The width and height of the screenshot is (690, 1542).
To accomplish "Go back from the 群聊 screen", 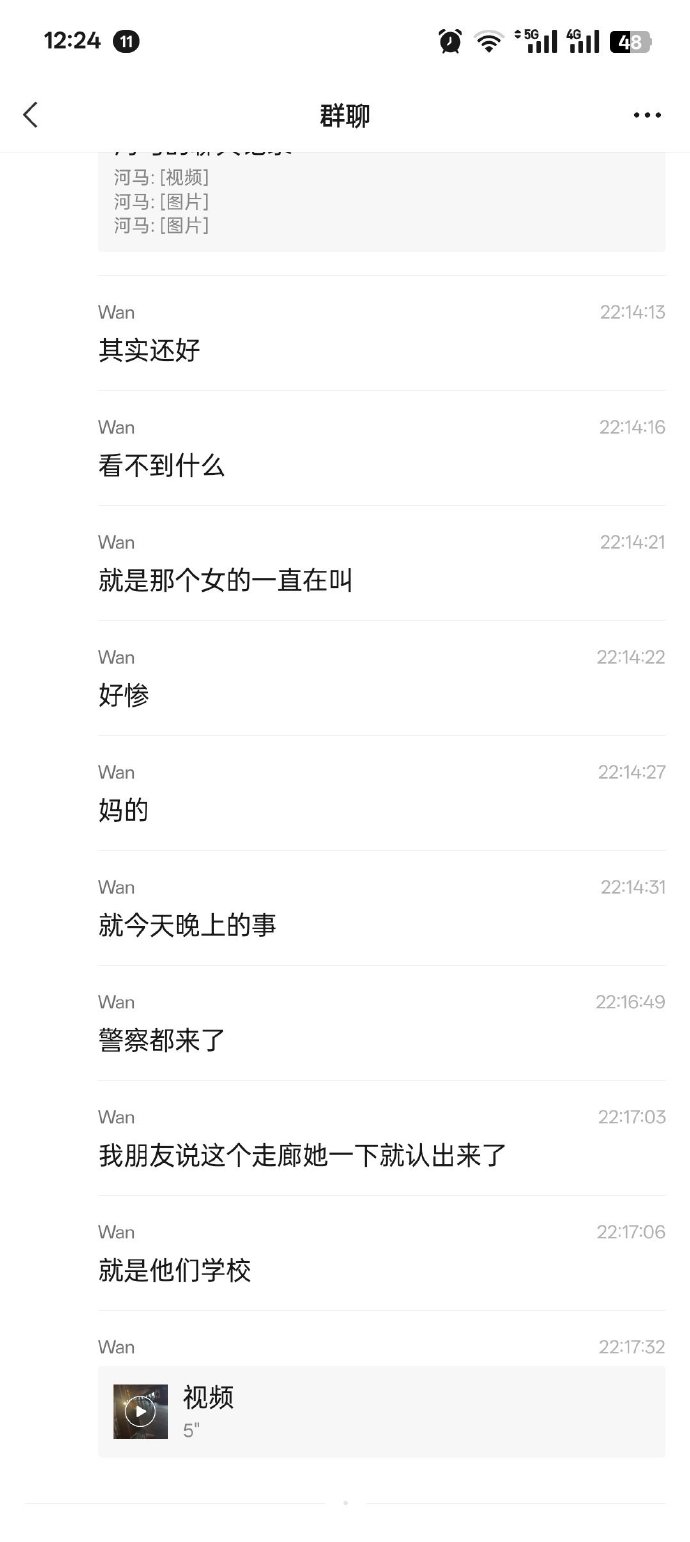I will [x=30, y=115].
